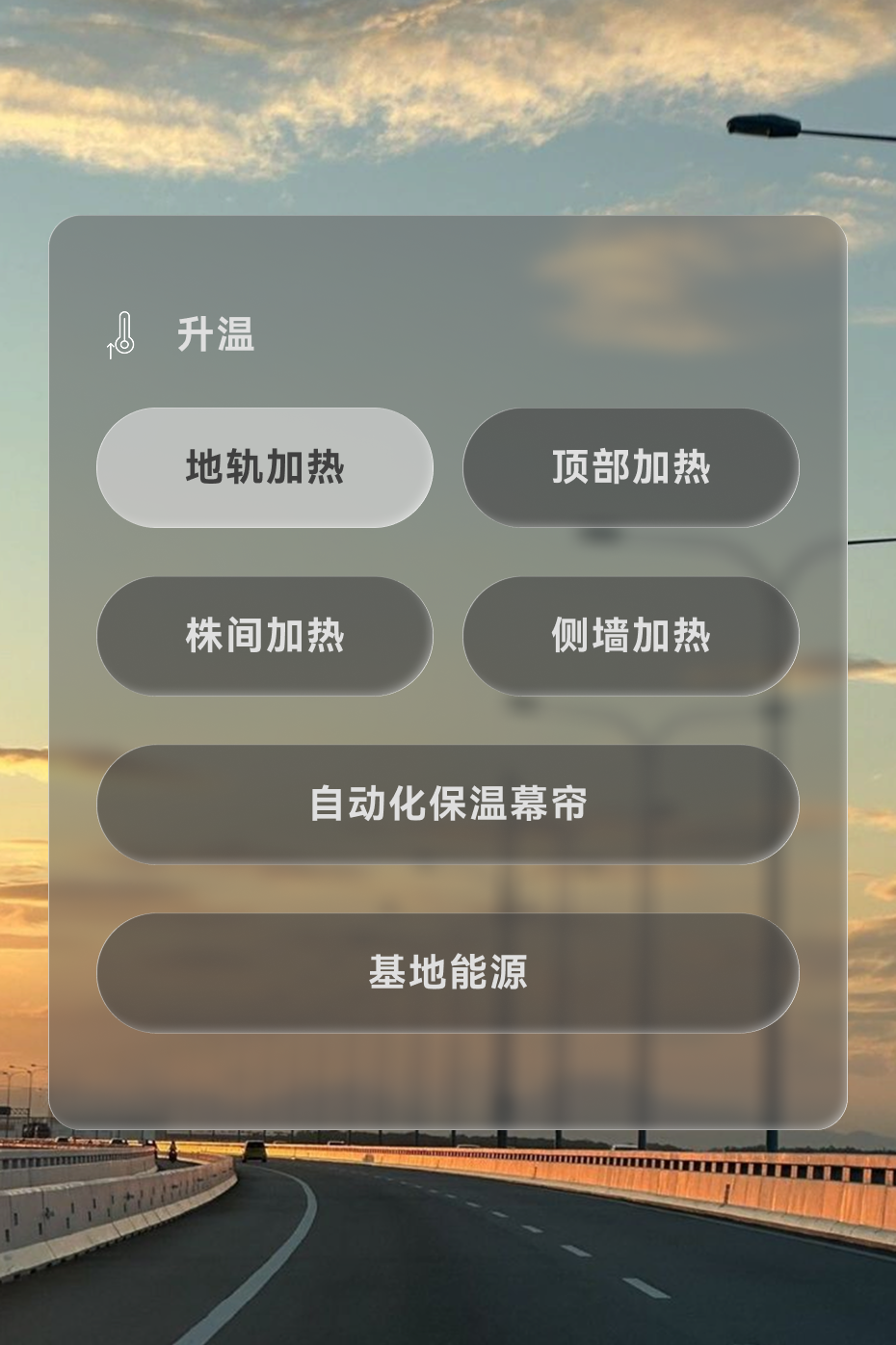The image size is (896, 1345).
Task: Switch on 自动化保温幕帘
Action: point(447,804)
